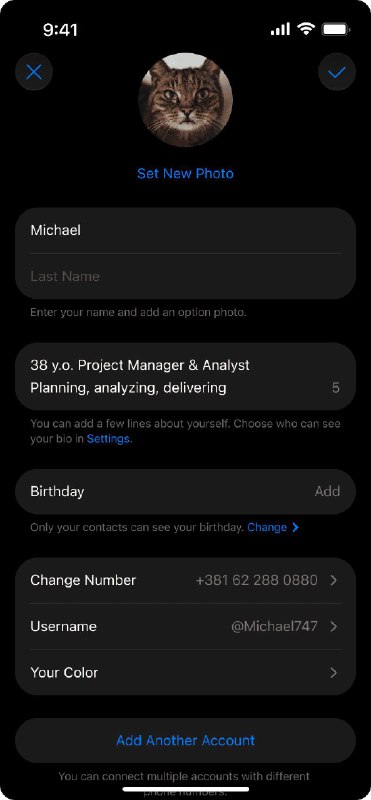Tap the cat profile picture
Screen dimensions: 371x800
point(185,100)
